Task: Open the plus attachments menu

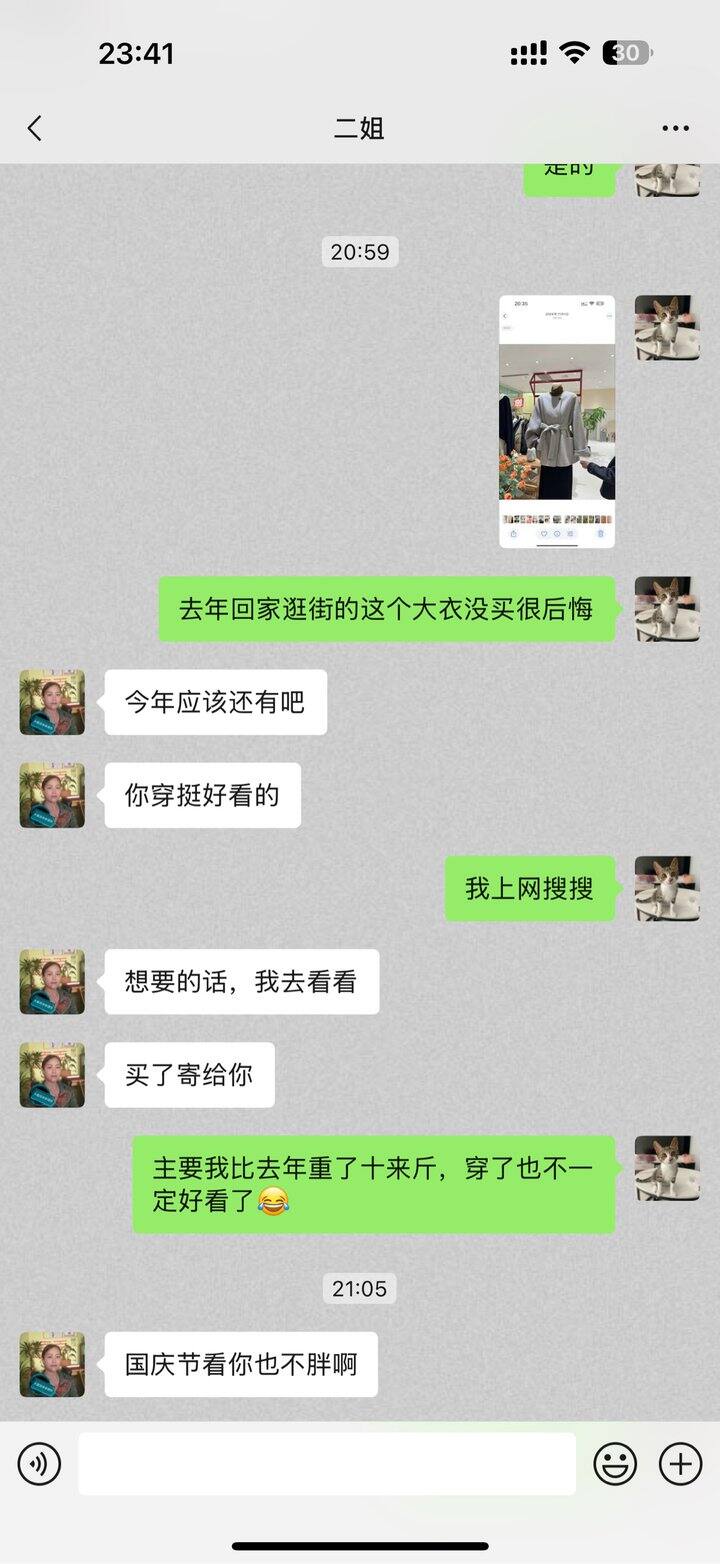Action: 680,1465
